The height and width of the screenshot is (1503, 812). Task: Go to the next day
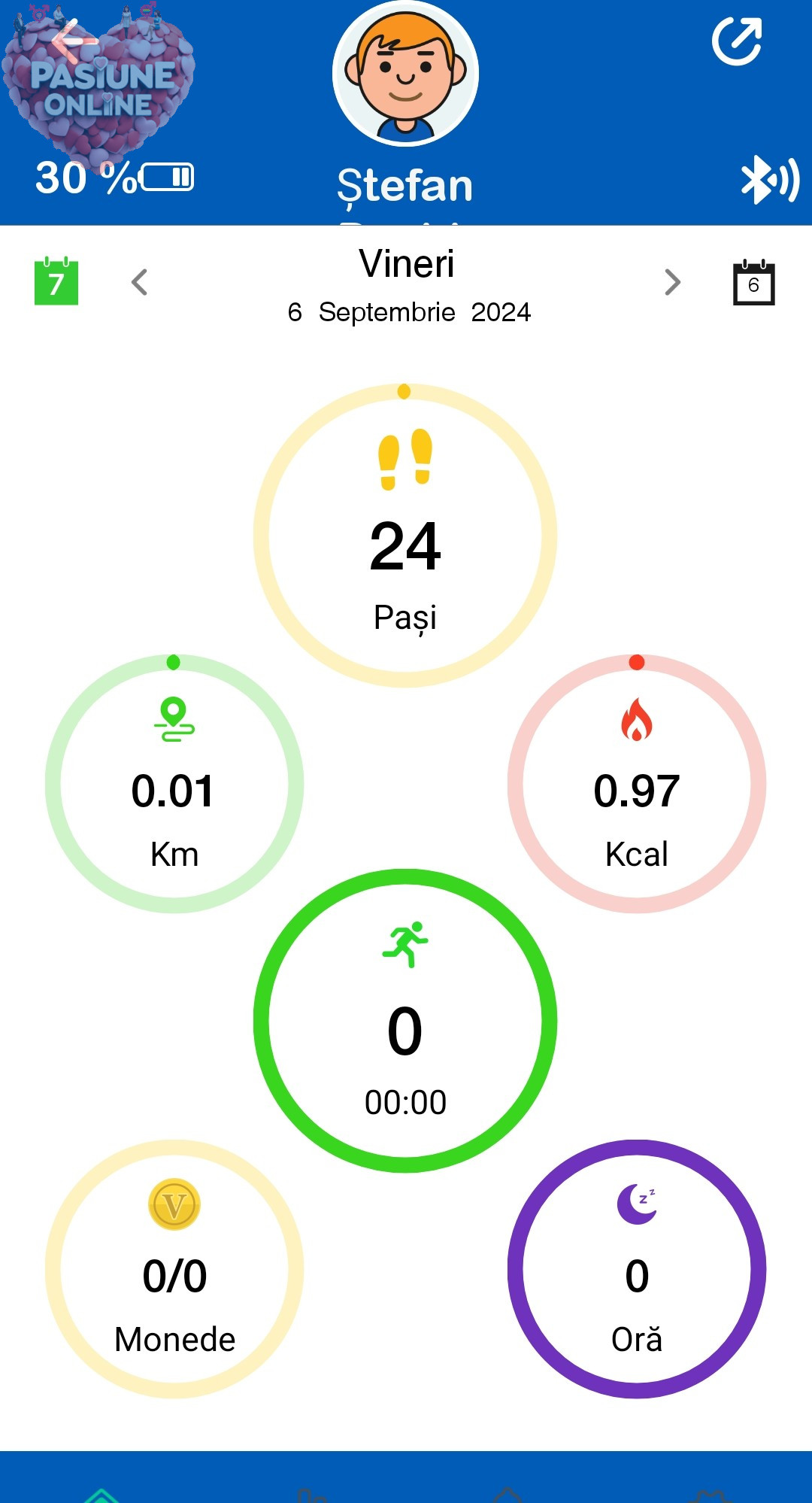point(672,283)
